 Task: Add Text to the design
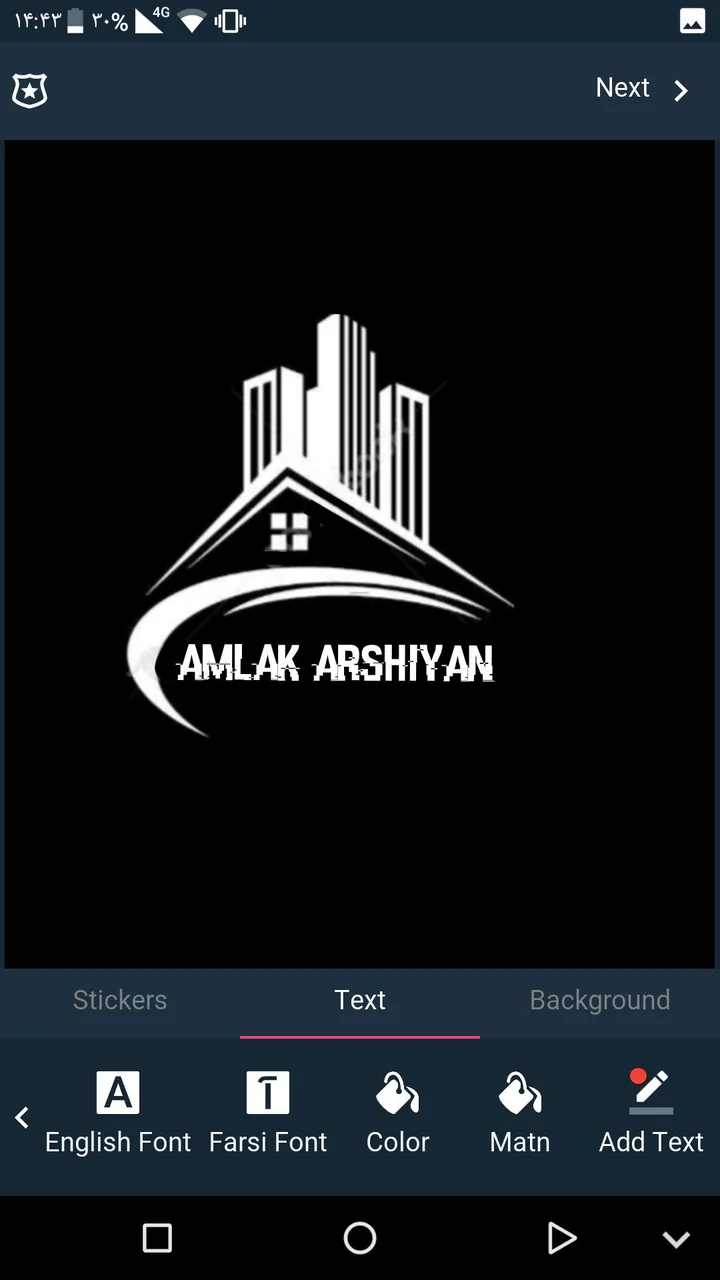[x=651, y=1114]
